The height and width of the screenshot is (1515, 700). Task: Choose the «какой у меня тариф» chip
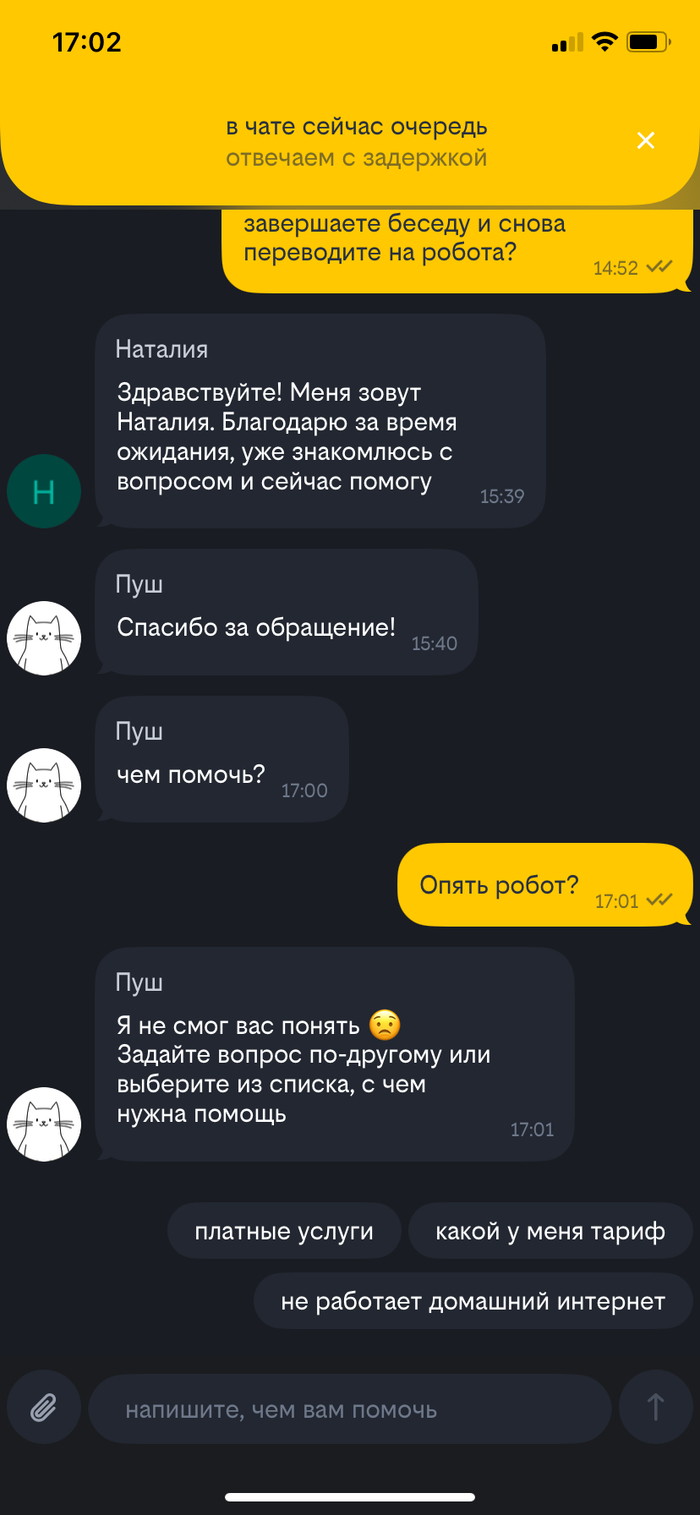[x=550, y=1231]
